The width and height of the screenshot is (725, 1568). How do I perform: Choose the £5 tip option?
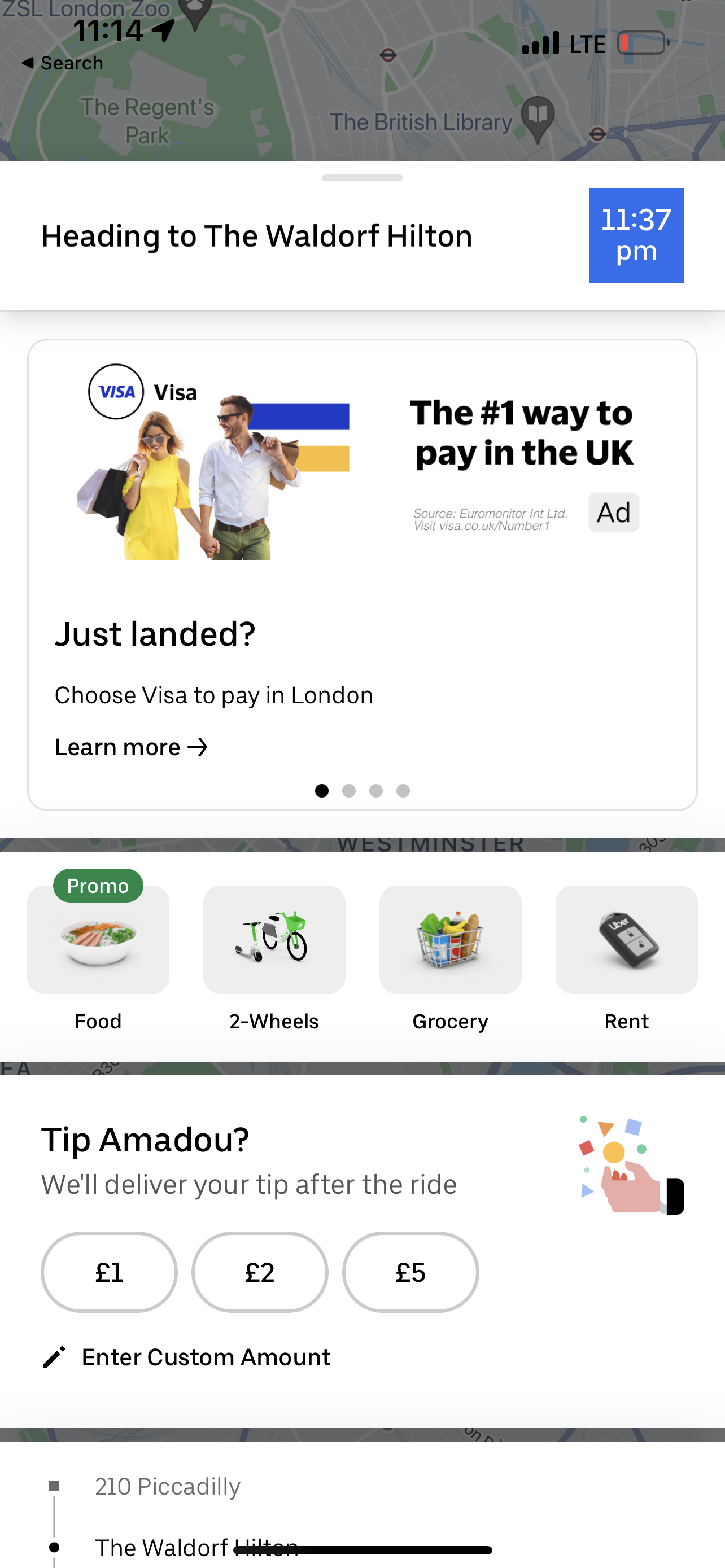click(410, 1272)
